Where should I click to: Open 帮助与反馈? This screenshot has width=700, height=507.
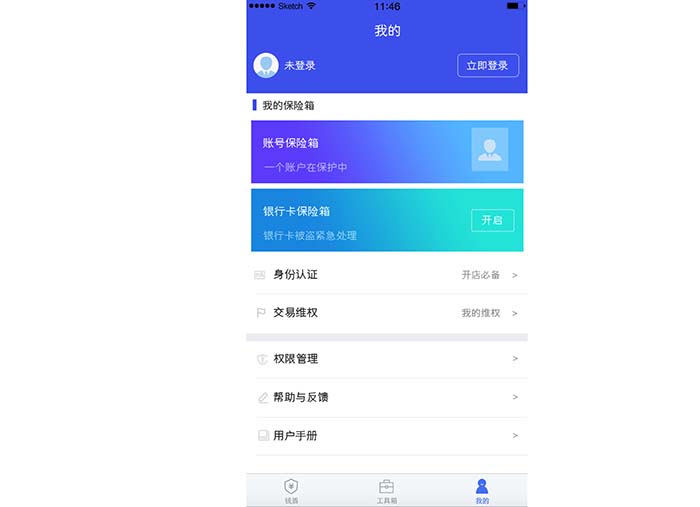tap(387, 398)
